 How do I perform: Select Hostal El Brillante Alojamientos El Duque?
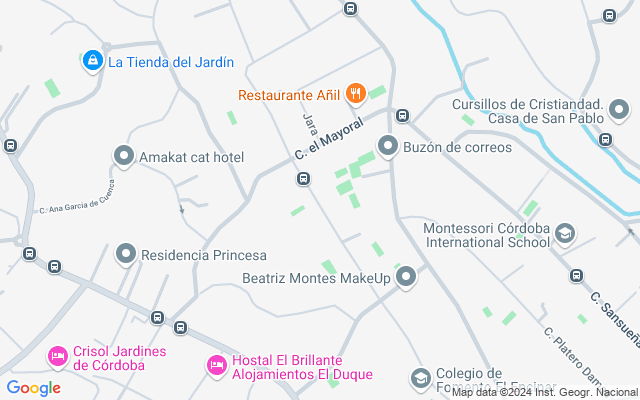(216, 366)
